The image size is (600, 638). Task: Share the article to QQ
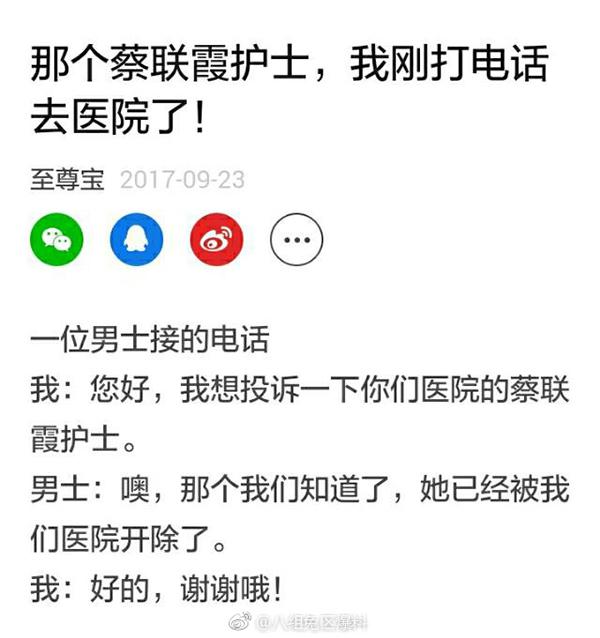pyautogui.click(x=136, y=239)
